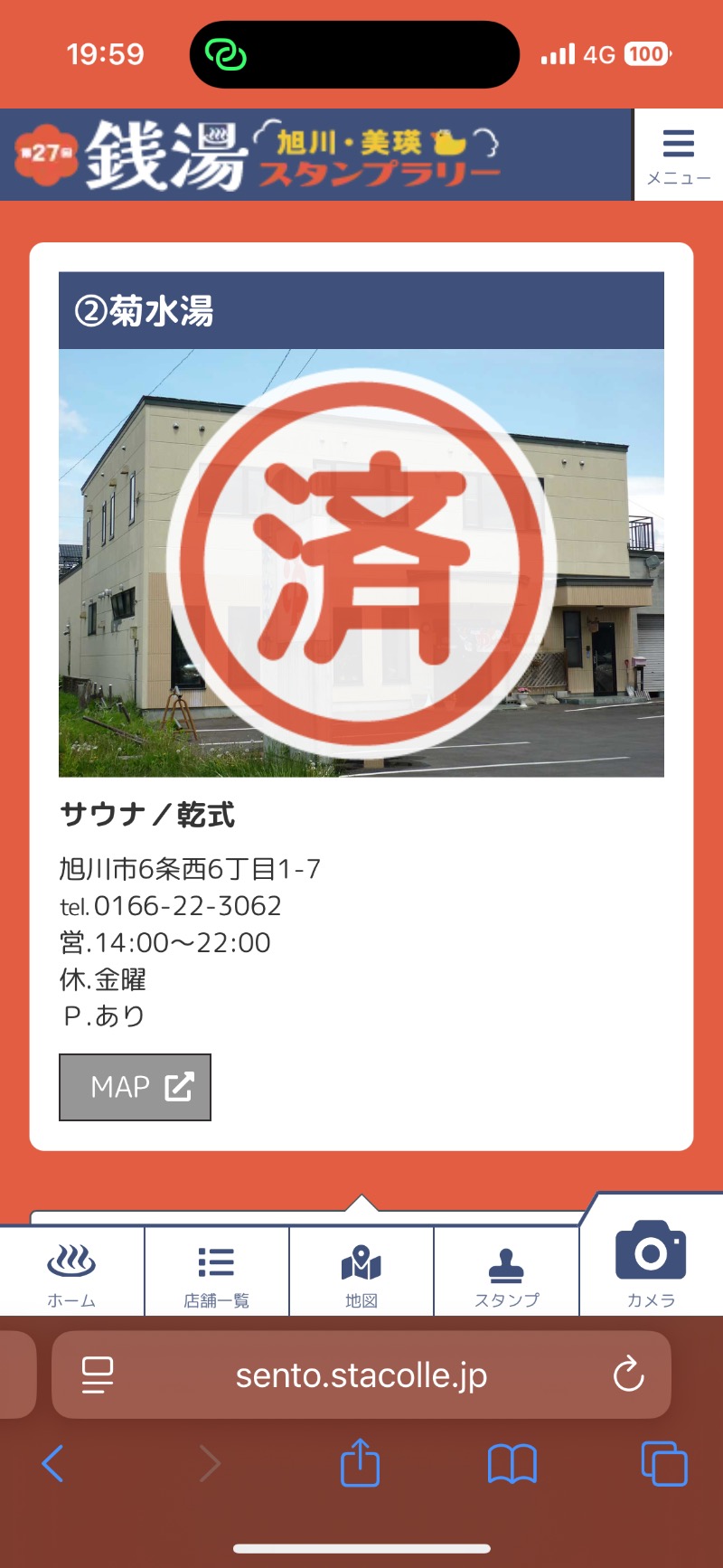The image size is (723, 1568).
Task: Tap the battery level indicator
Action: pos(645,52)
